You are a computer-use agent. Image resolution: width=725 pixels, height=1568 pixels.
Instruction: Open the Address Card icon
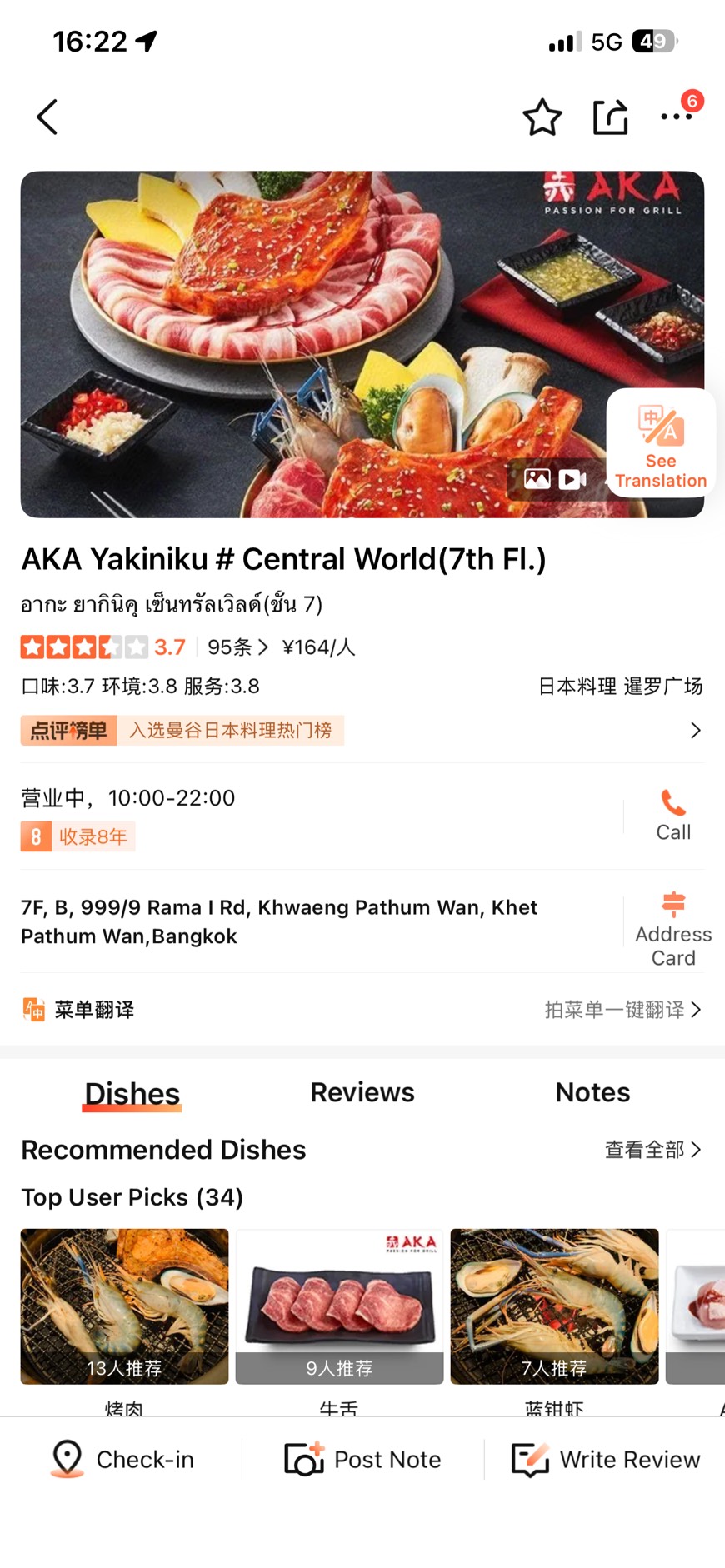[x=672, y=905]
